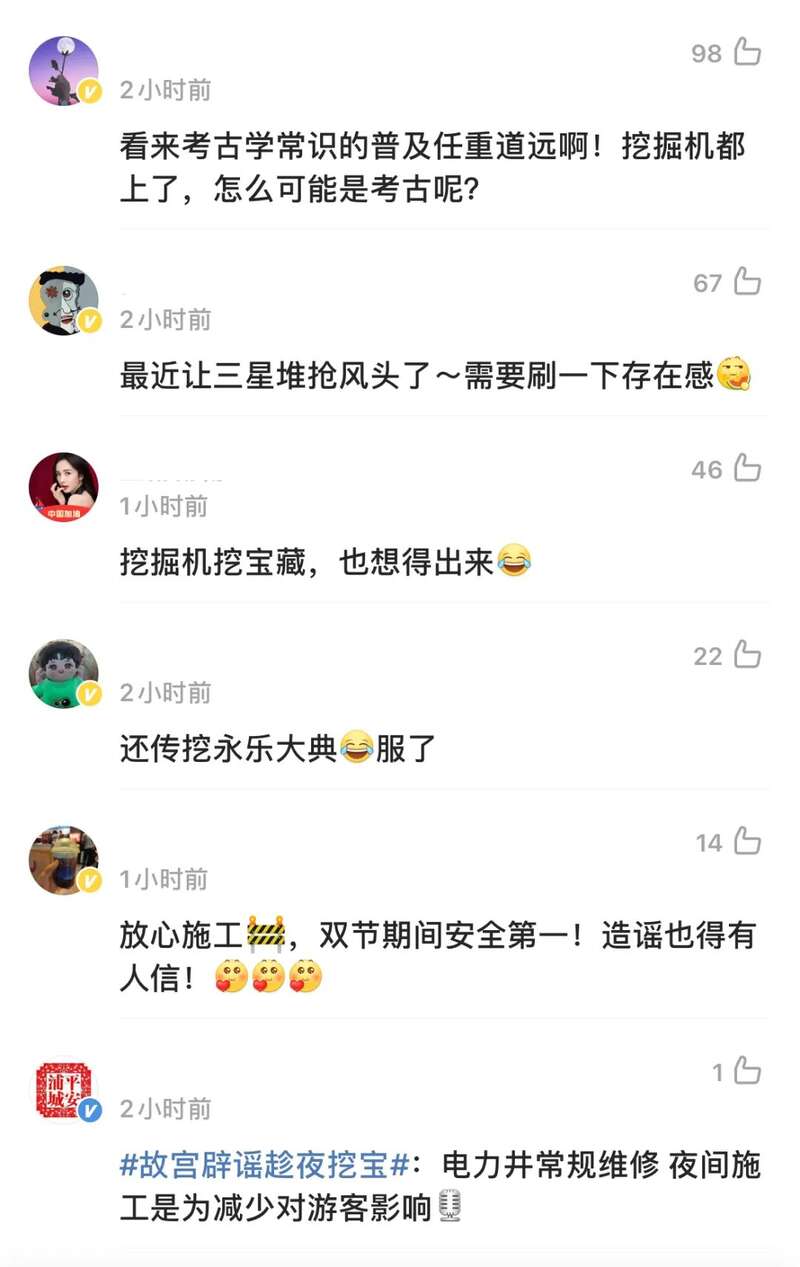Viewport: 800px width, 1267px height.
Task: View profile of the 挖掘机挖宝藏 commenter
Action: coord(64,487)
